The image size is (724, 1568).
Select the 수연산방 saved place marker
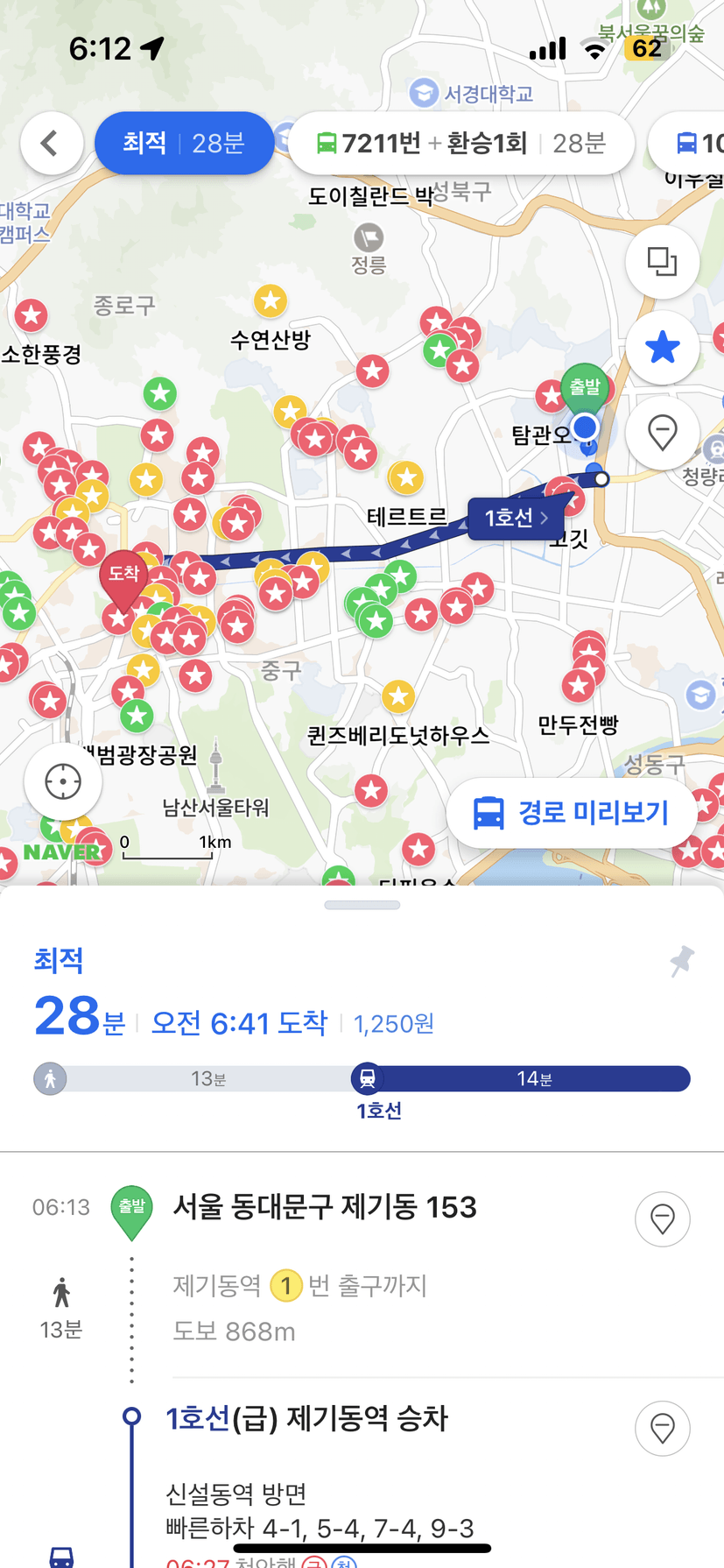click(x=271, y=301)
